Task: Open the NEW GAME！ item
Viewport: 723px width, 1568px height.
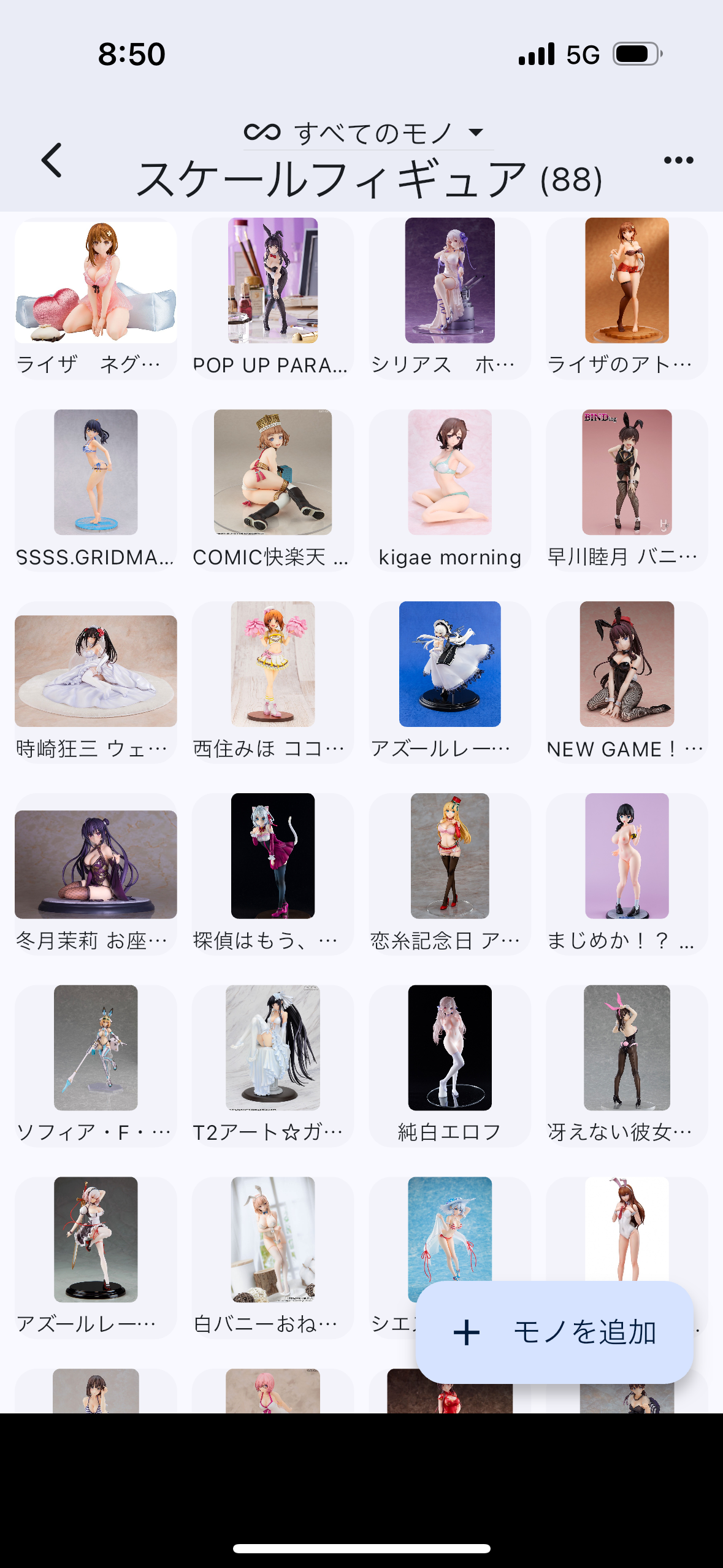Action: [x=626, y=682]
